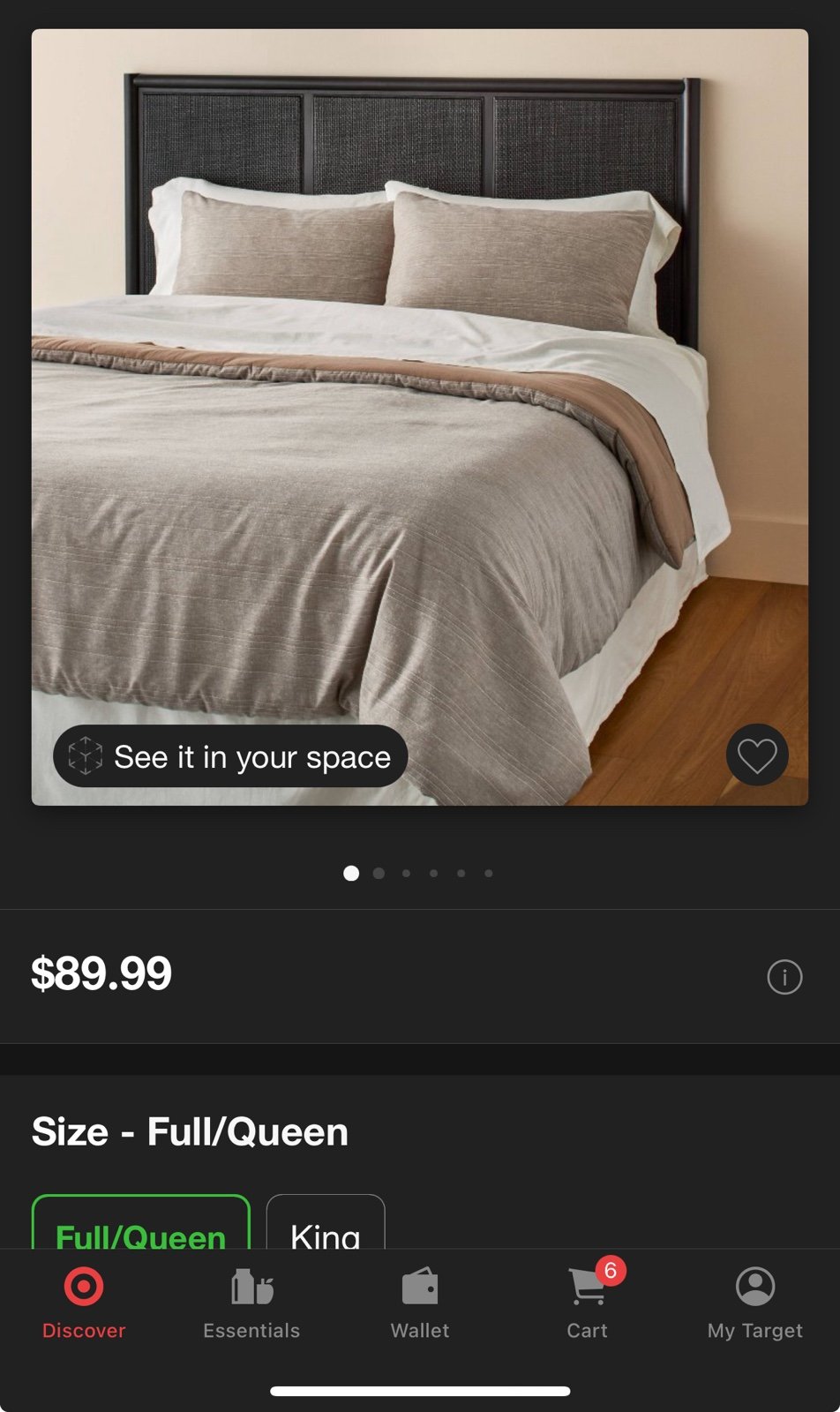840x1412 pixels.
Task: Select the Full/Queen size
Action: 141,1222
